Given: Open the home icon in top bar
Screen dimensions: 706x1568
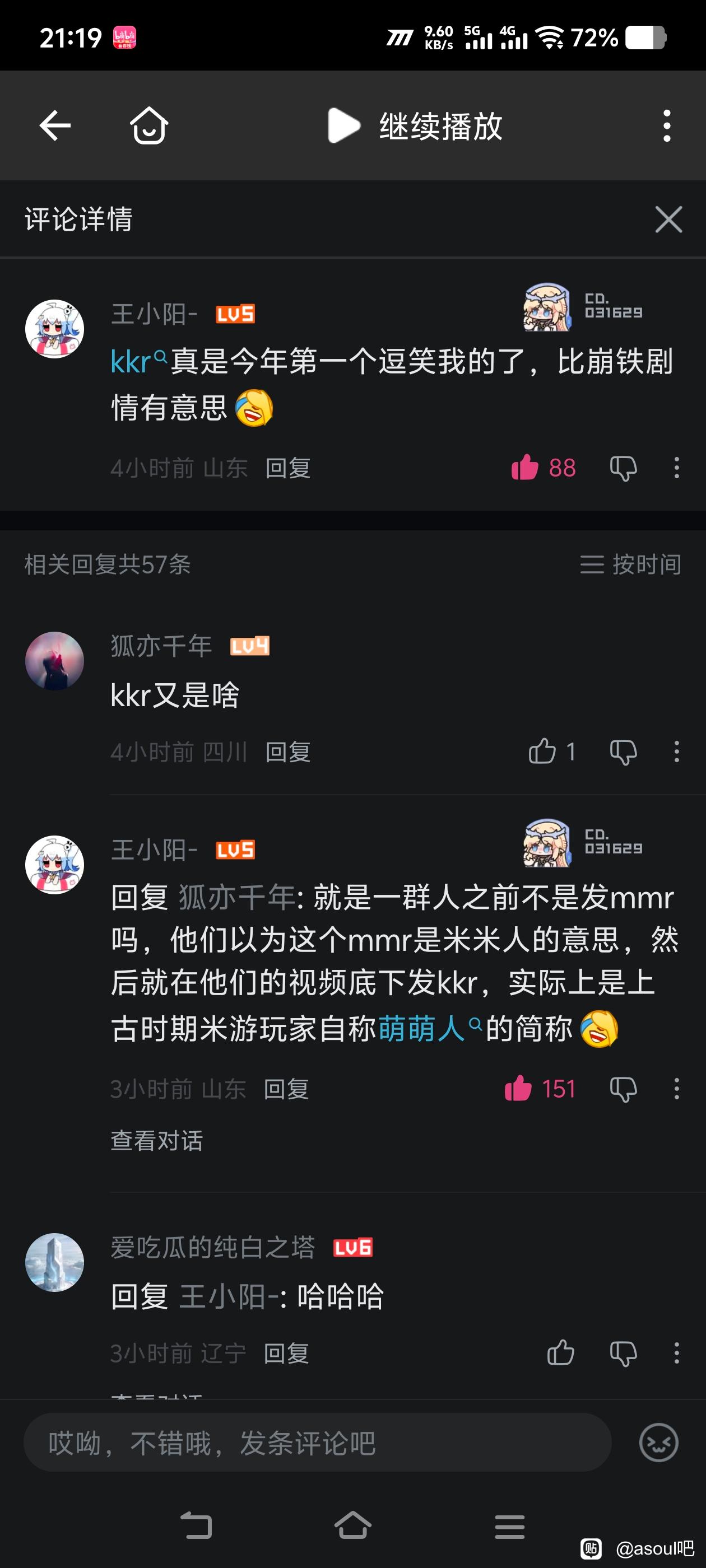Looking at the screenshot, I should pos(148,126).
